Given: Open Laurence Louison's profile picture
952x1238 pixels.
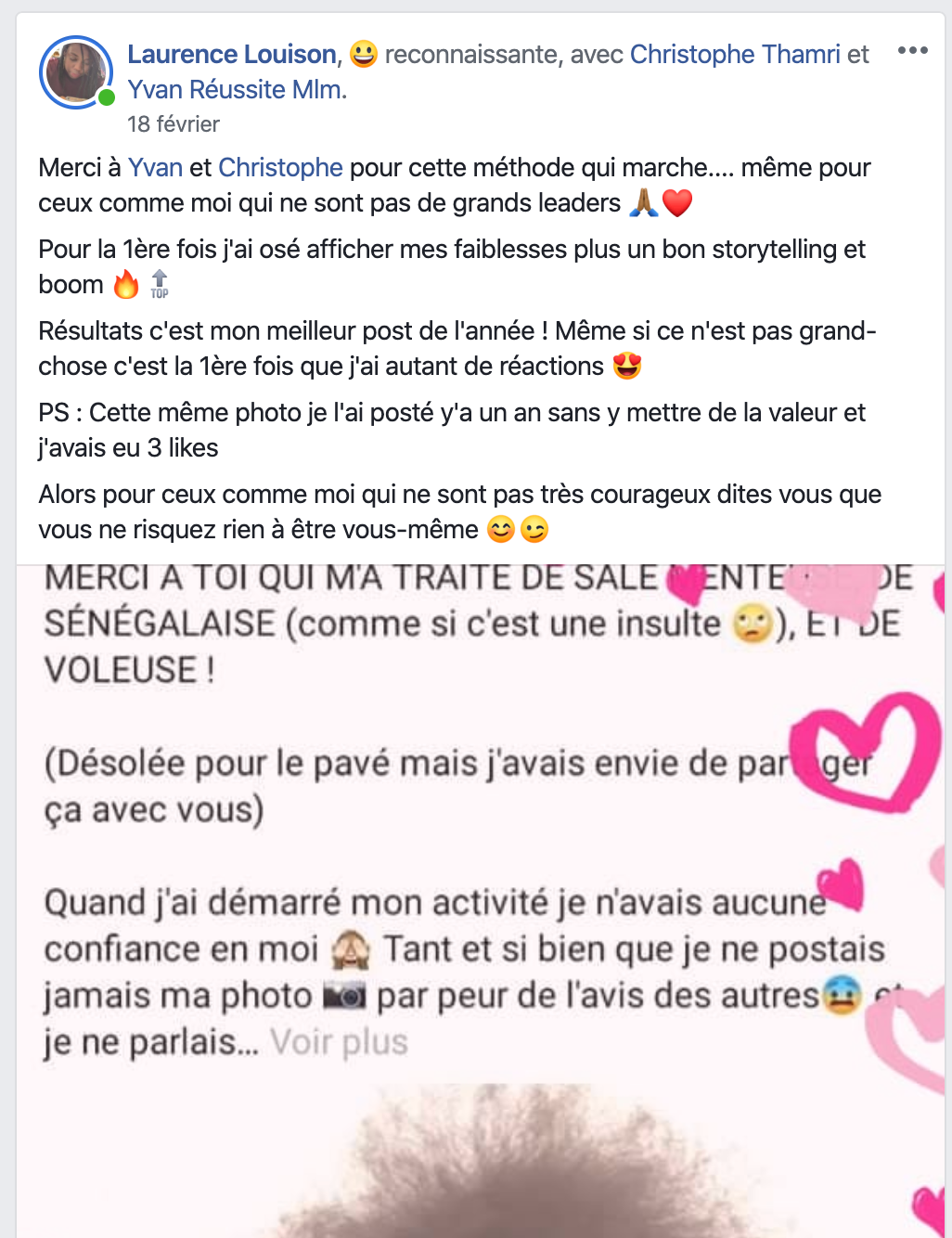Looking at the screenshot, I should click(76, 72).
